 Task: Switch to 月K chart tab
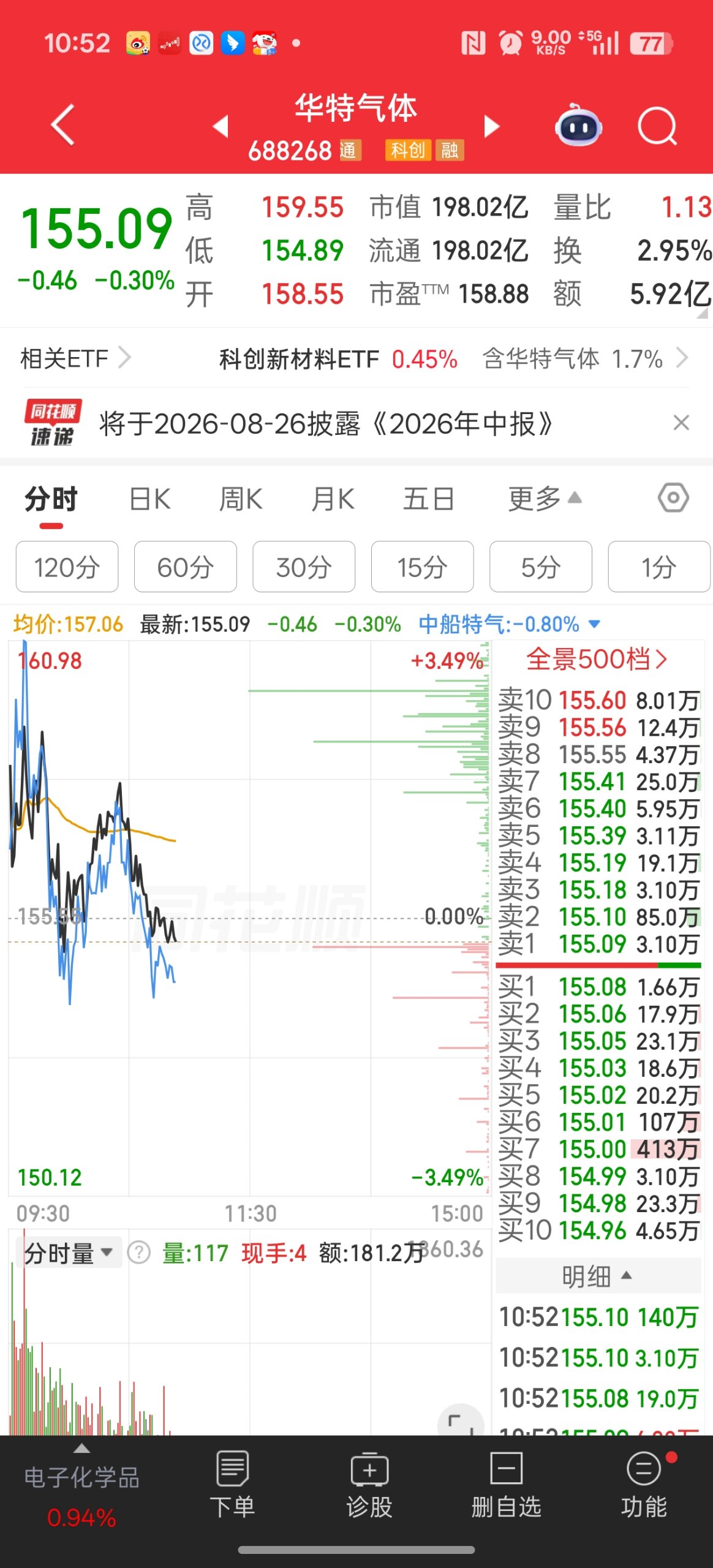coord(333,499)
